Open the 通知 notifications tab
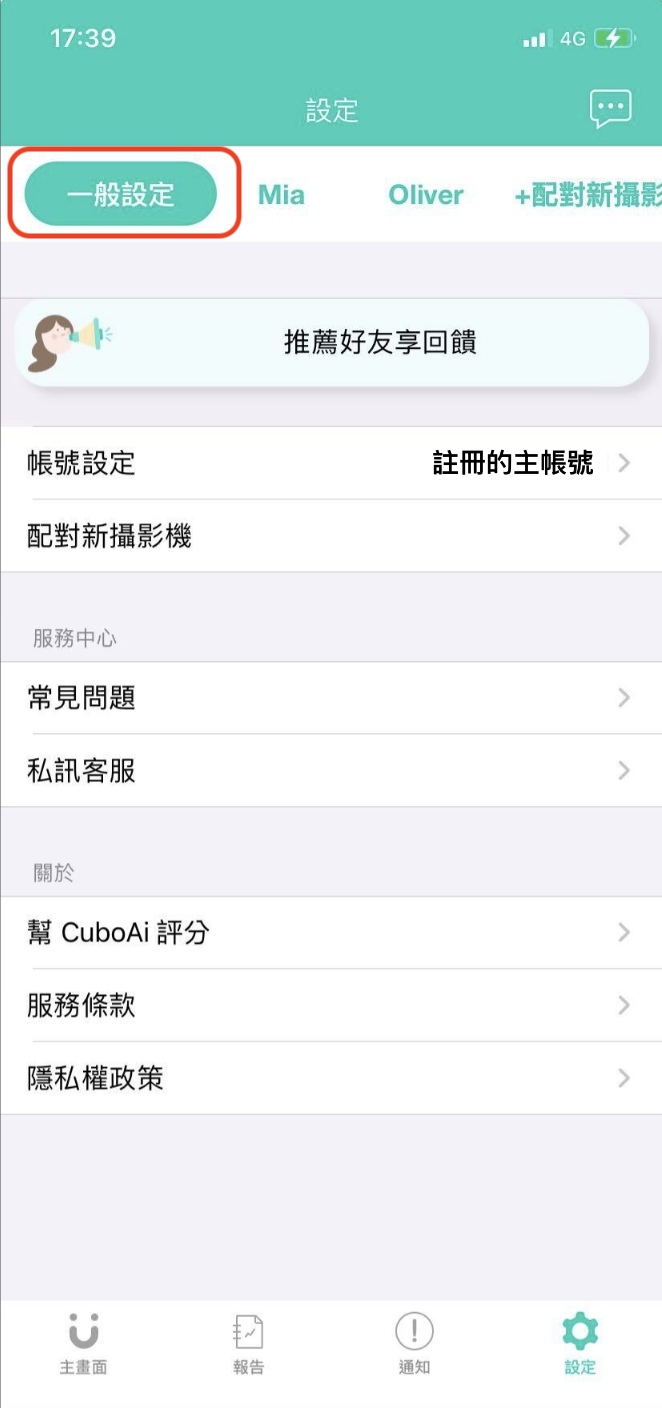Viewport: 662px width, 1408px height. [414, 1345]
